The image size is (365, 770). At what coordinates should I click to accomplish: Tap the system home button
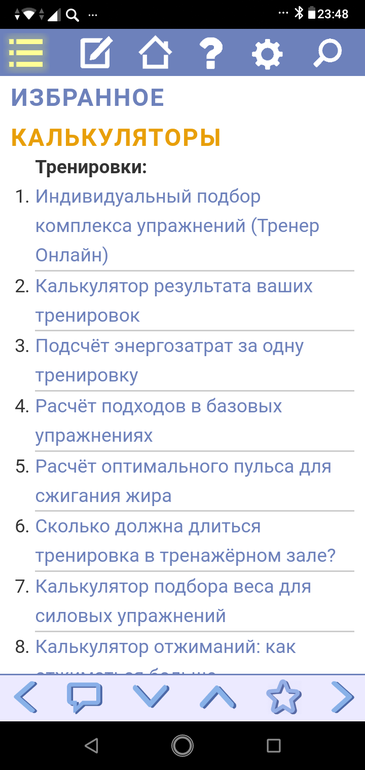tap(182, 745)
